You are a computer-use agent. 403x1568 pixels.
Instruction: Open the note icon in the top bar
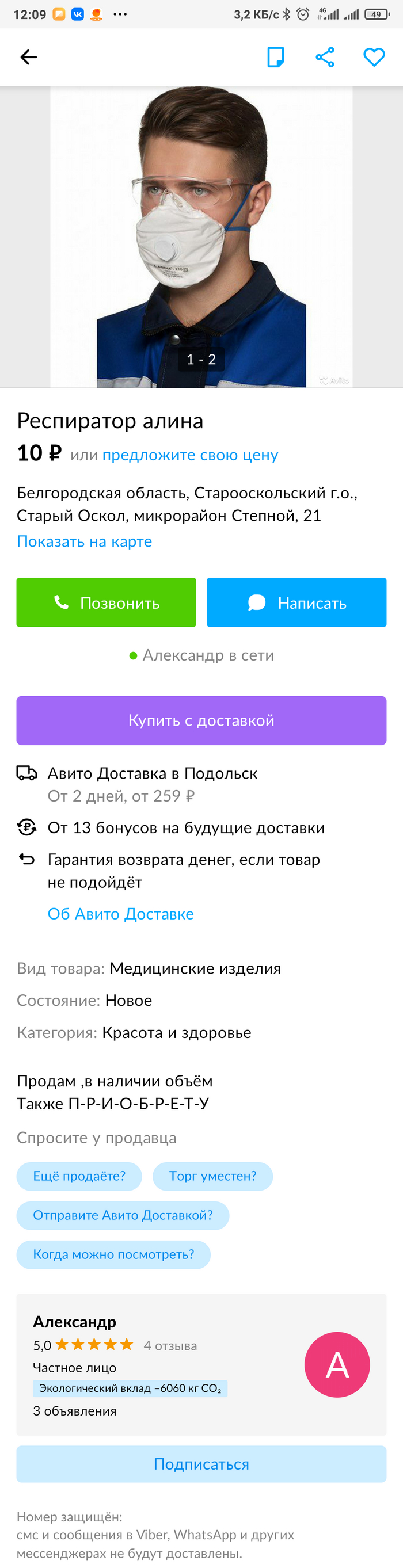point(276,57)
